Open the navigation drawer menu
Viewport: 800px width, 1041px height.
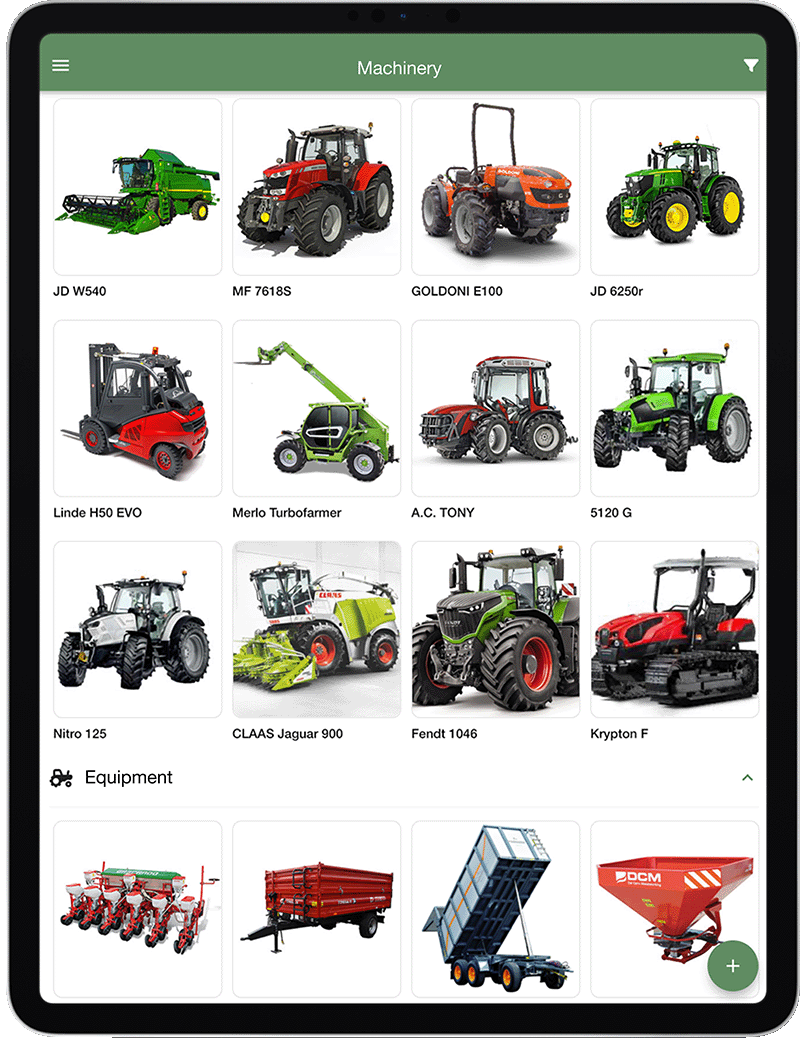pyautogui.click(x=61, y=65)
